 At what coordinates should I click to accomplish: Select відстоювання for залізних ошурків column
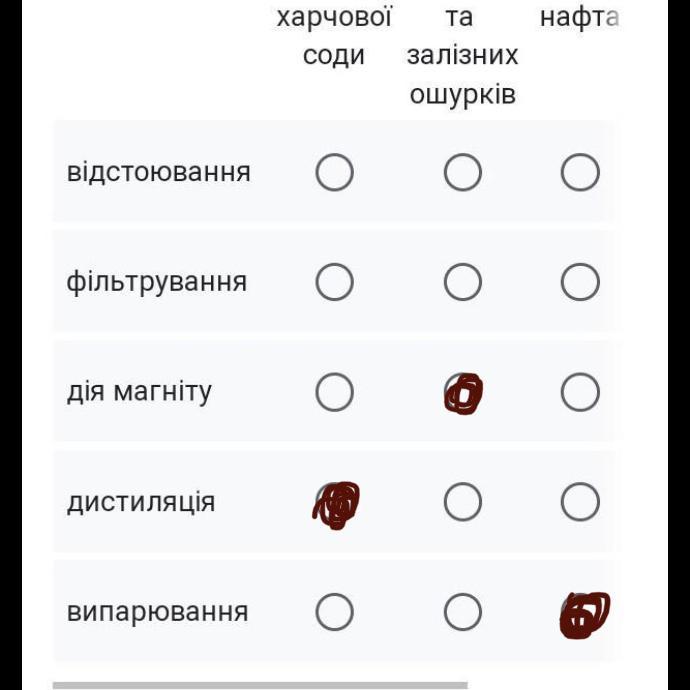tap(462, 172)
